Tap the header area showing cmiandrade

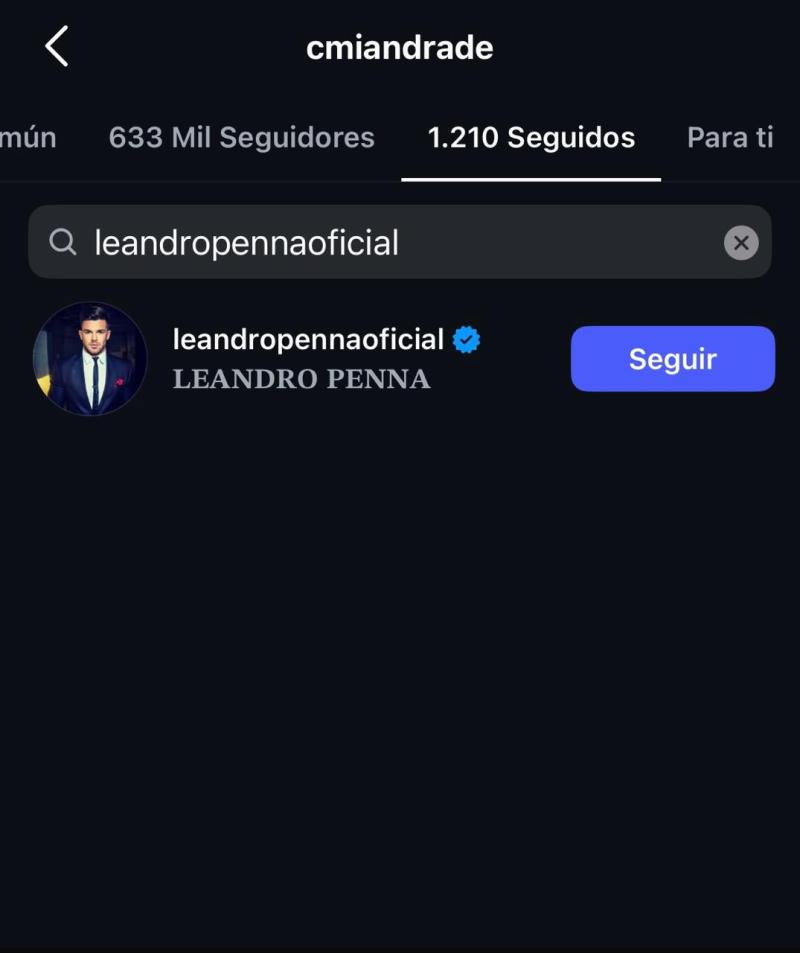click(400, 46)
